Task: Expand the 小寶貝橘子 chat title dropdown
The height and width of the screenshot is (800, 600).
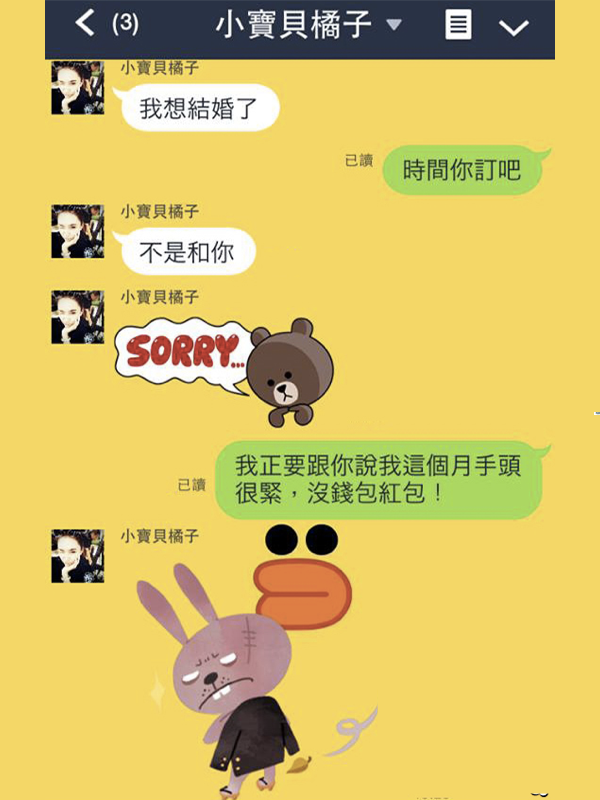Action: coord(394,25)
